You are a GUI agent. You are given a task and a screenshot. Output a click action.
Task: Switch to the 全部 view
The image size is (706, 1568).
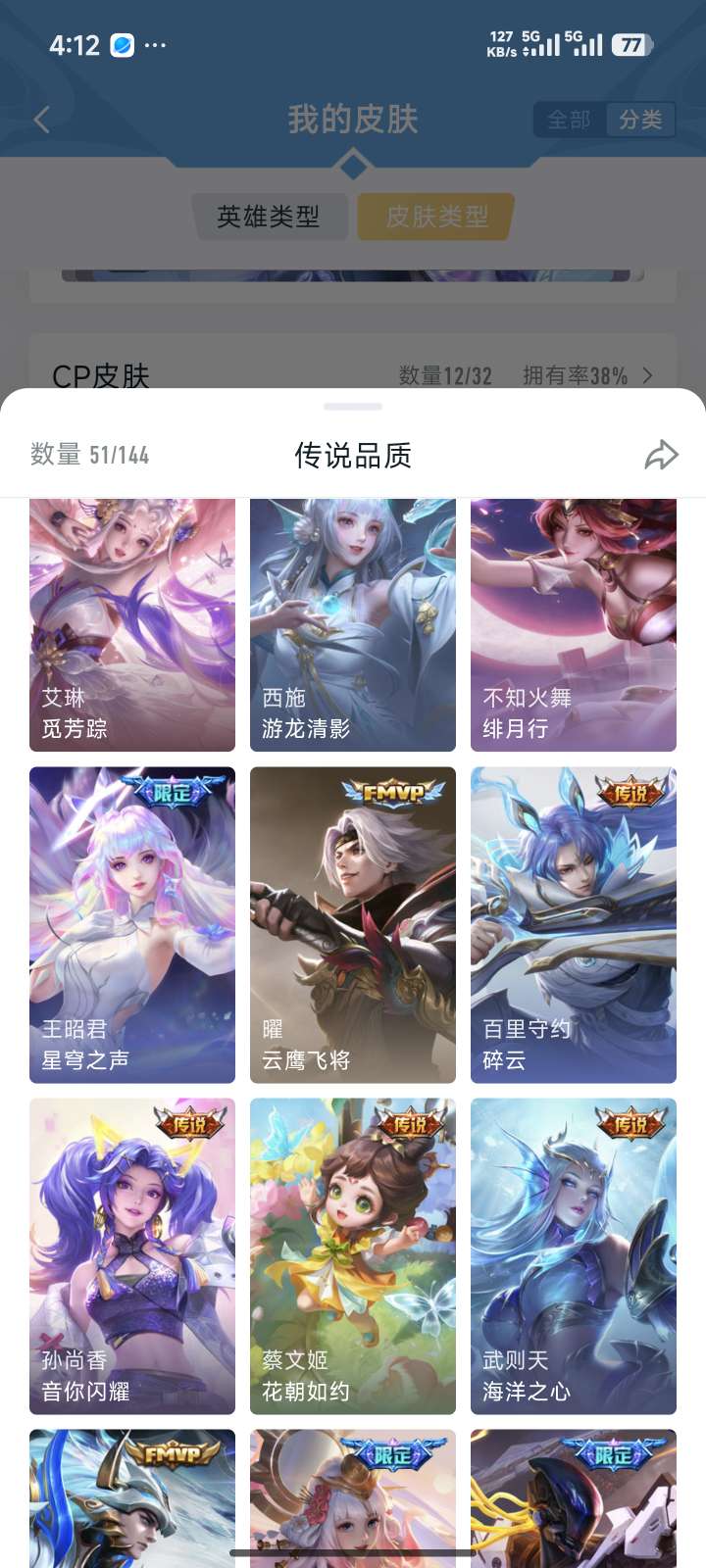click(569, 120)
